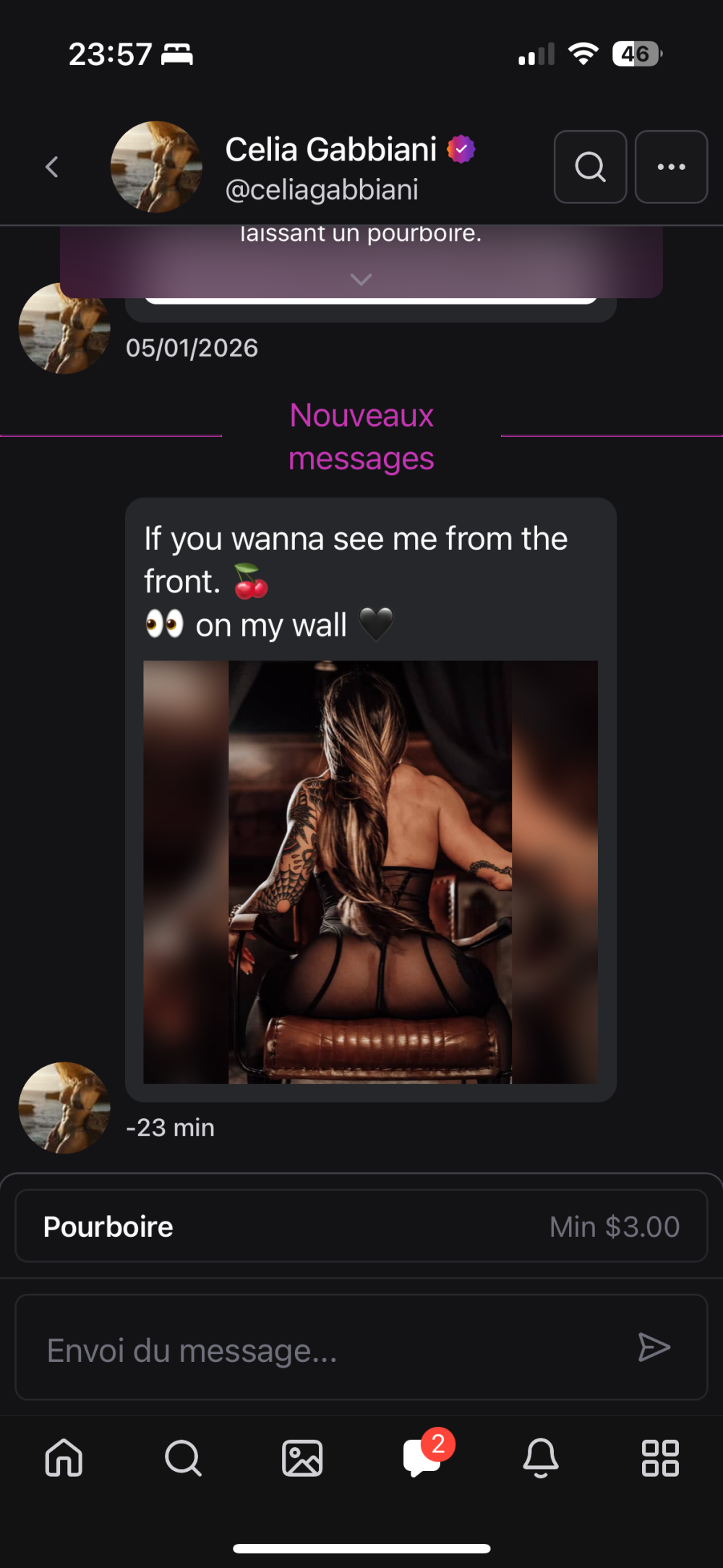Viewport: 723px width, 1568px height.
Task: Expand the pinned pourboire banner chevron
Action: coord(361,279)
